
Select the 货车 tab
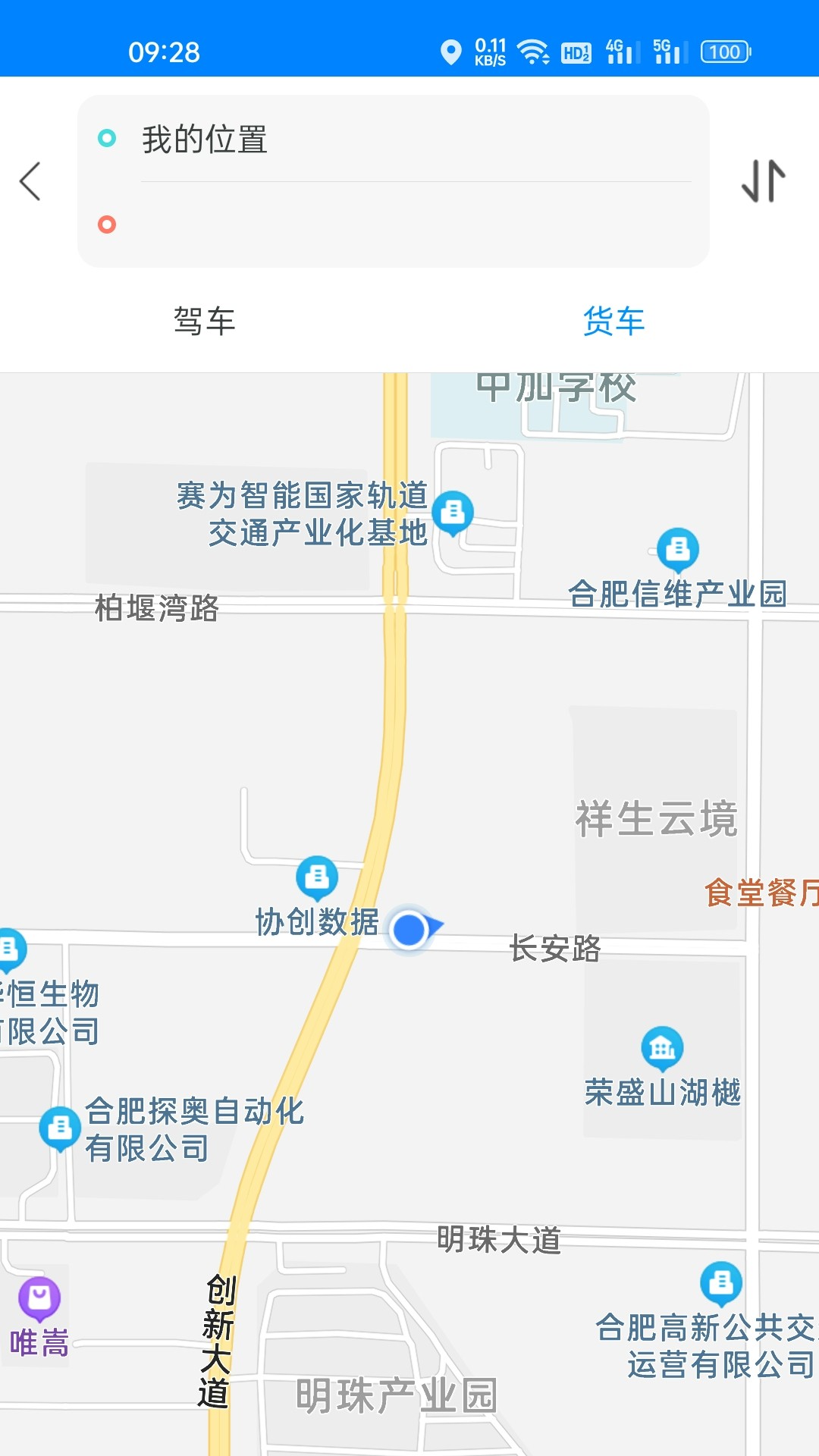[613, 321]
